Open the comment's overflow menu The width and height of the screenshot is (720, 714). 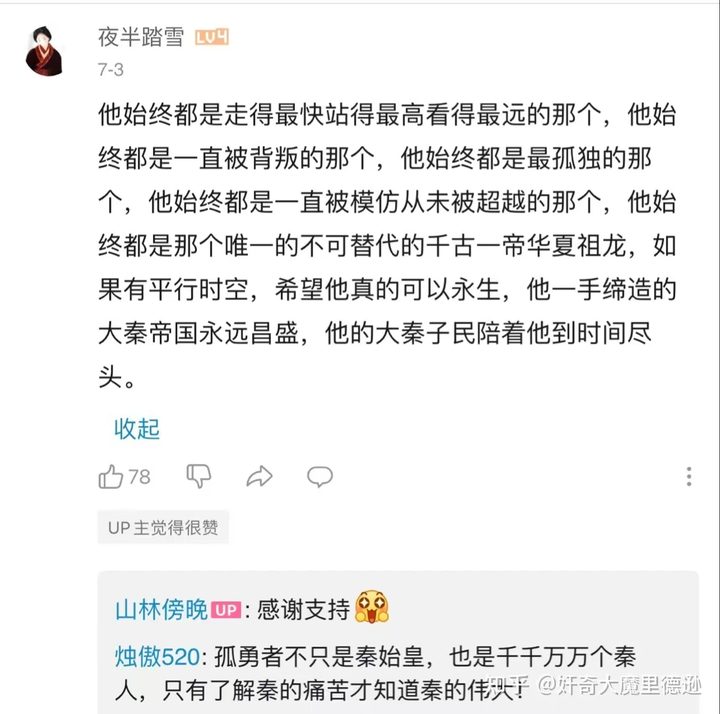point(689,477)
